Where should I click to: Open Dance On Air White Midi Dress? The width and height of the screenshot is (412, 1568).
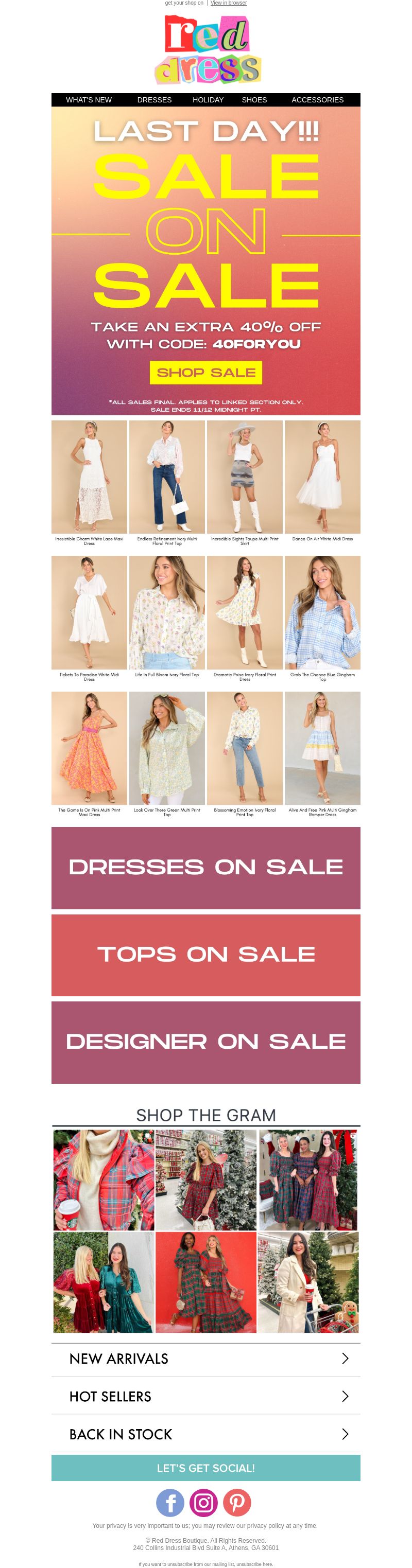pyautogui.click(x=322, y=477)
